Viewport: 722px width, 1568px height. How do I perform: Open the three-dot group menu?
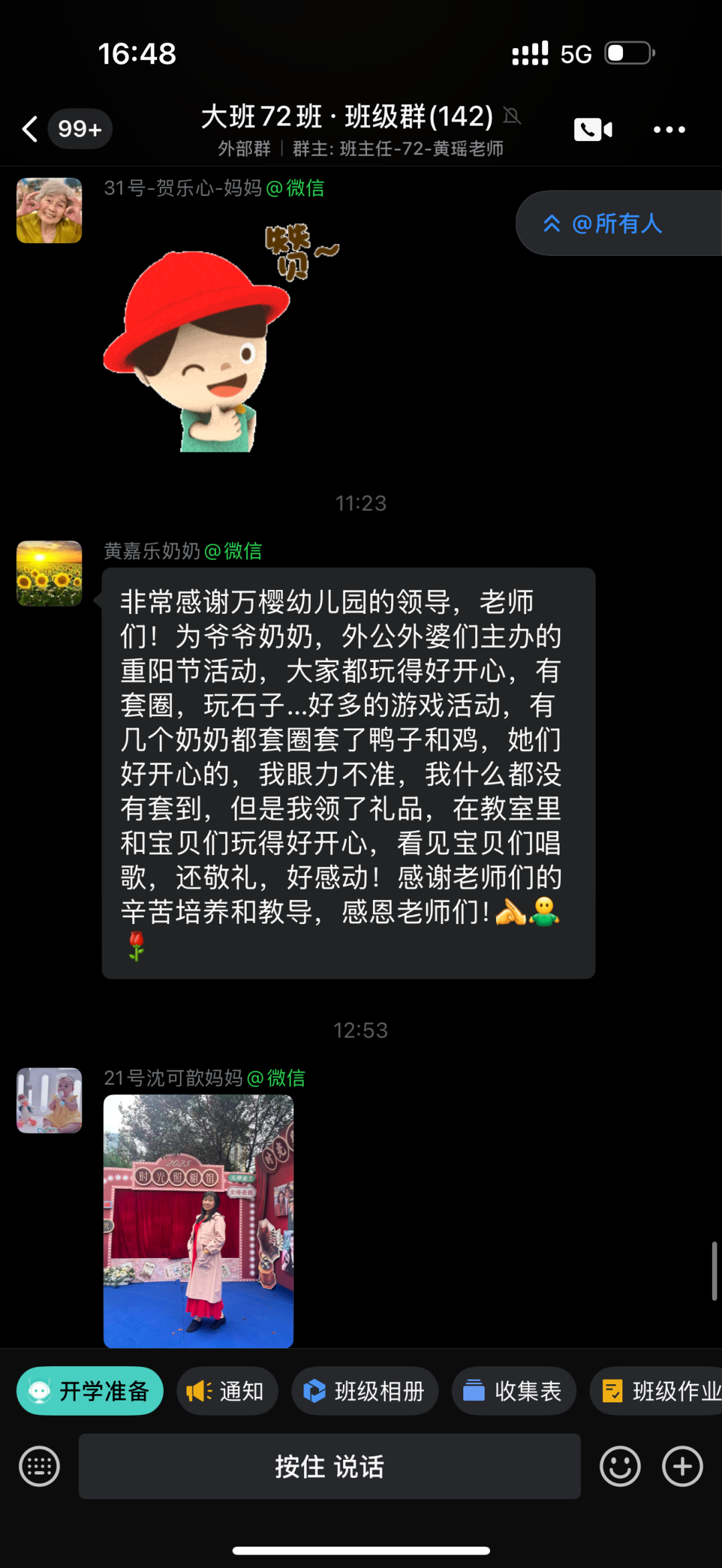tap(669, 130)
